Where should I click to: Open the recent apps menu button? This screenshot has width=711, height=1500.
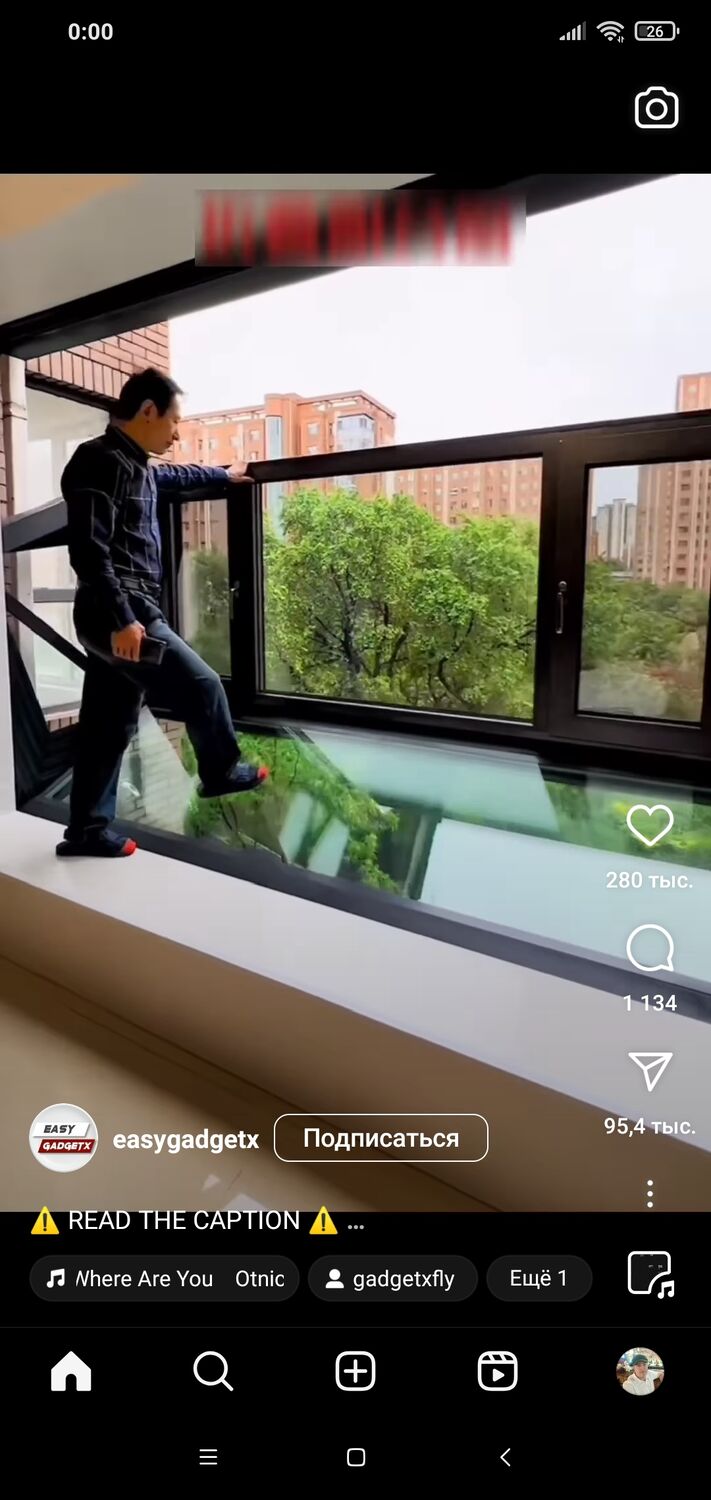tap(208, 1457)
